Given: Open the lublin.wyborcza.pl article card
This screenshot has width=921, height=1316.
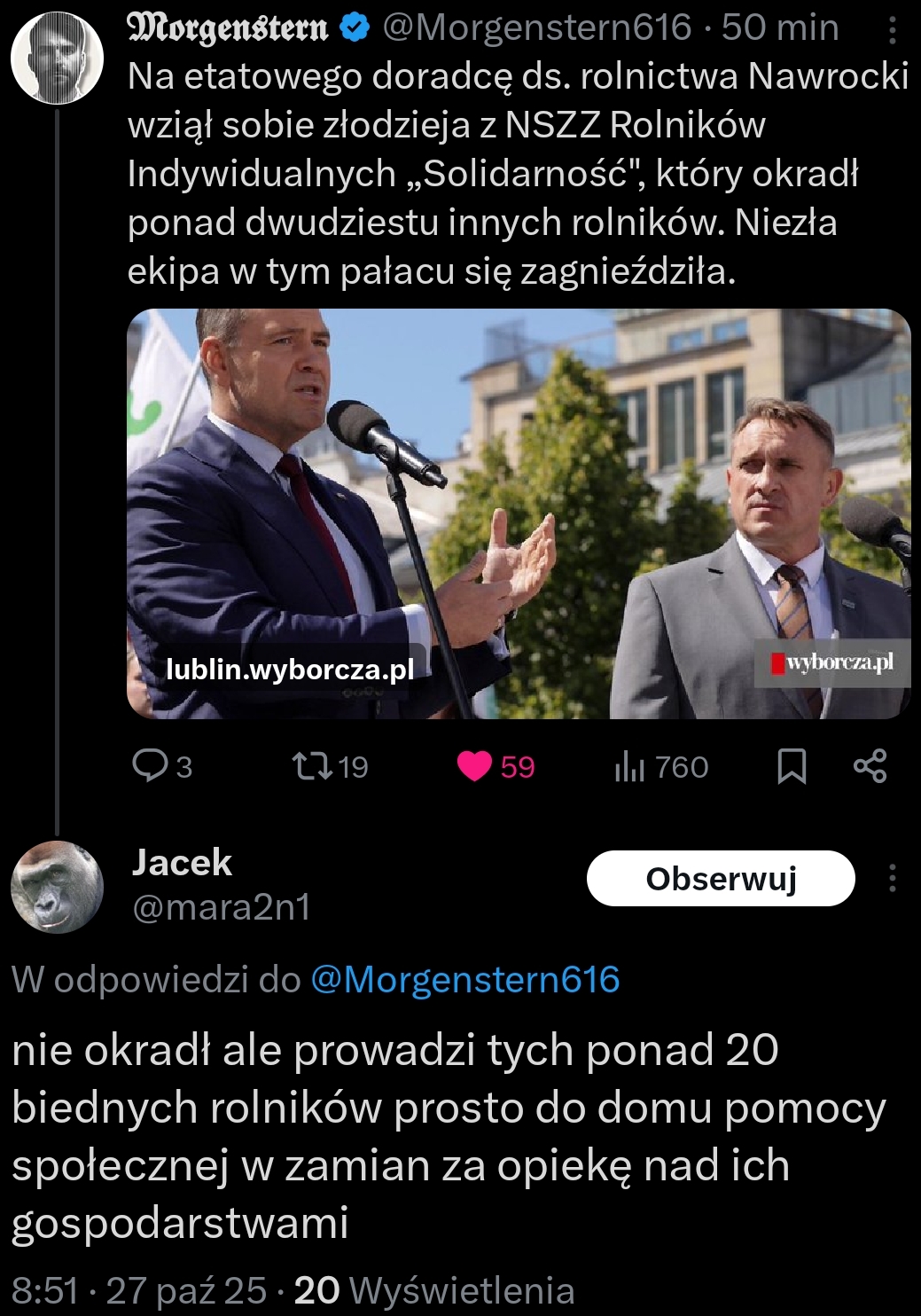Looking at the screenshot, I should (519, 513).
